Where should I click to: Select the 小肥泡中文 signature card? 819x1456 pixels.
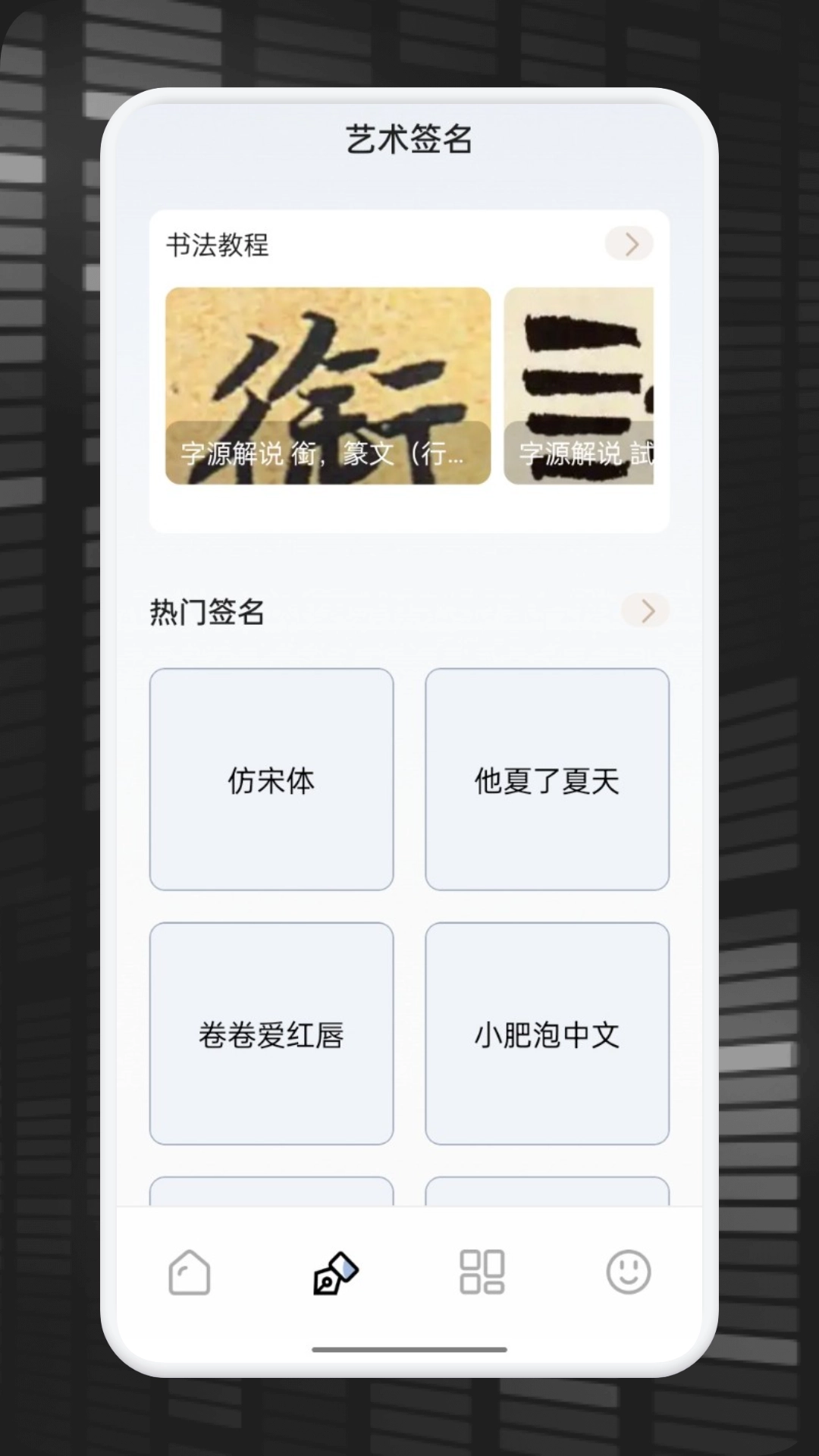click(x=548, y=1035)
